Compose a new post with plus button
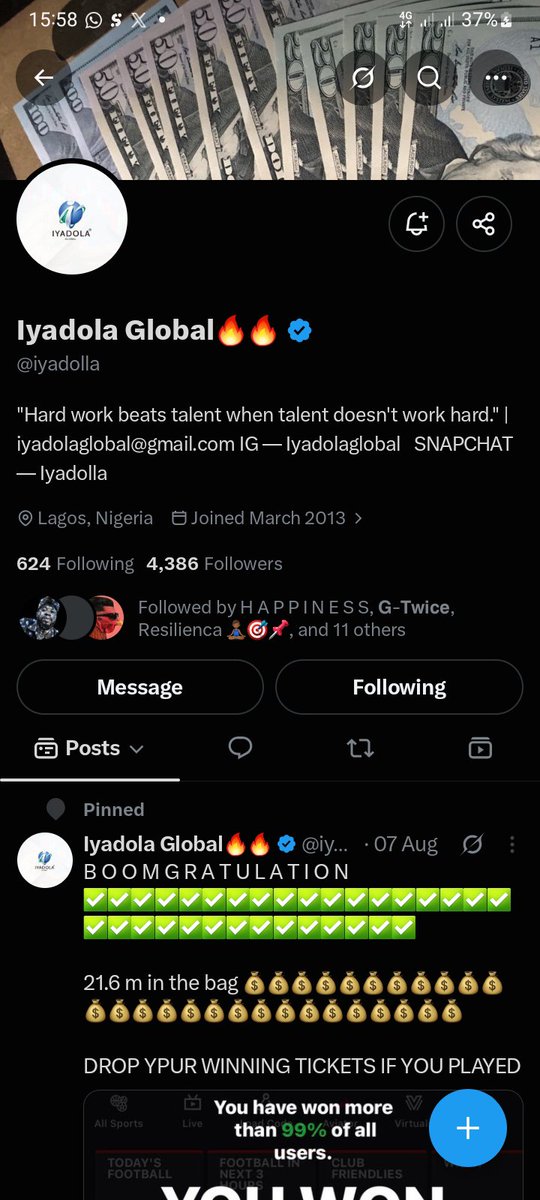The height and width of the screenshot is (1200, 540). click(468, 1129)
